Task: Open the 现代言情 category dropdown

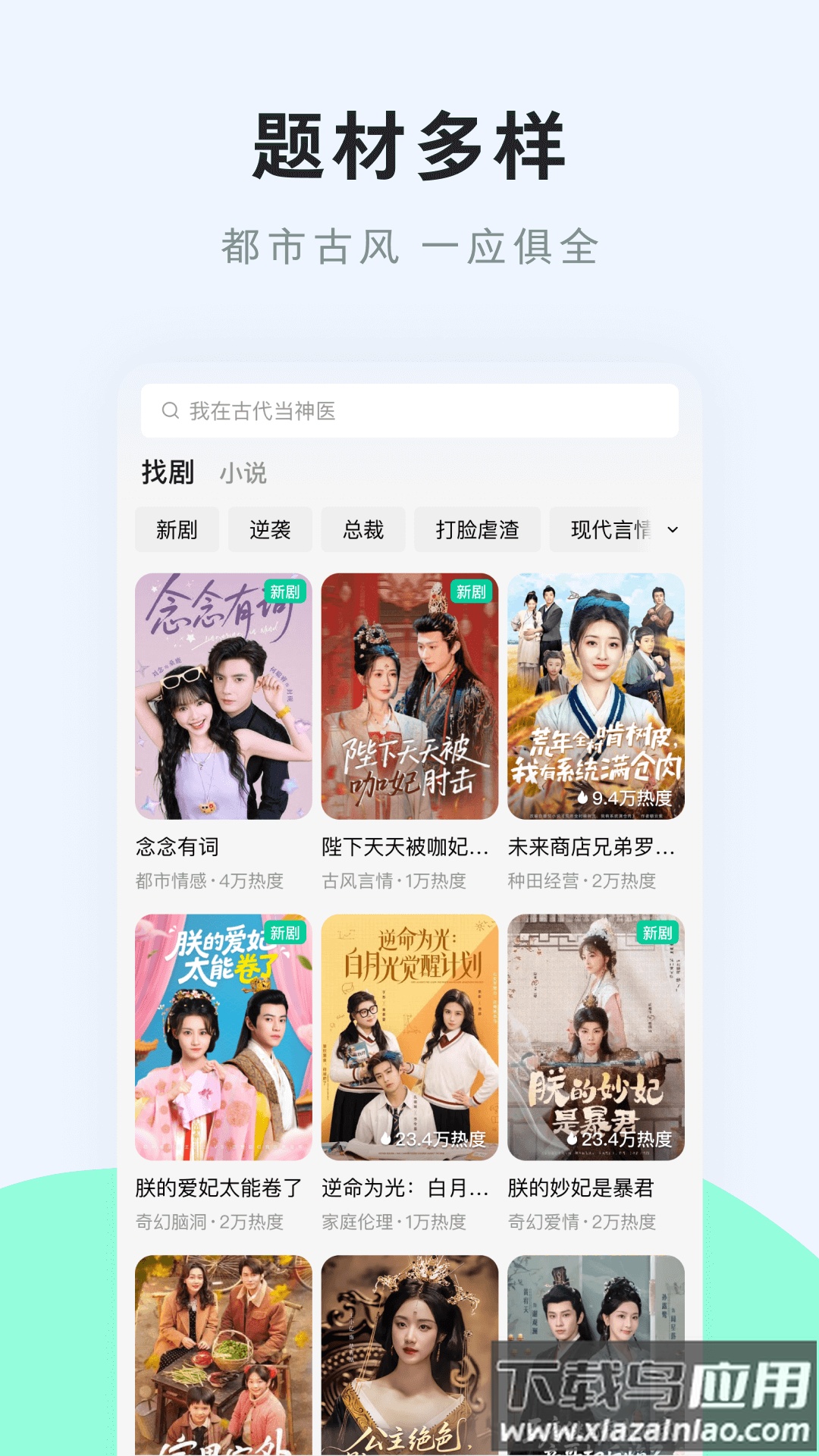Action: click(607, 531)
